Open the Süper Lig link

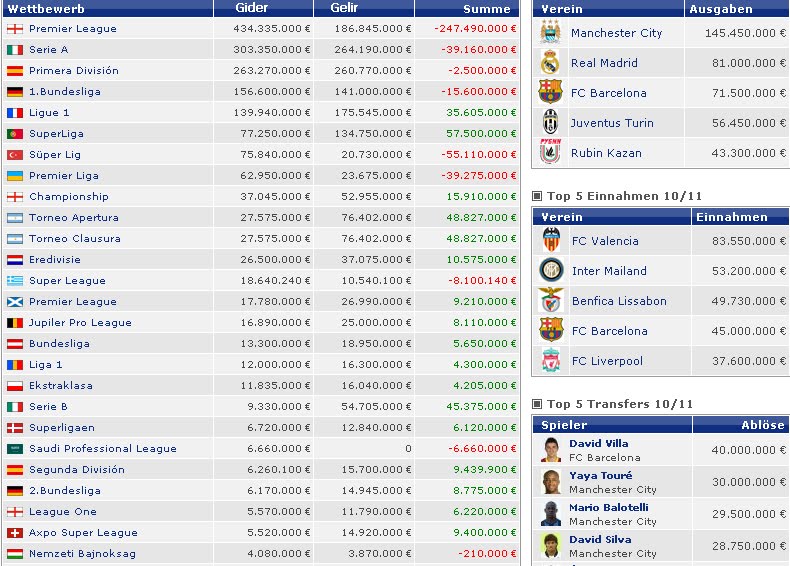click(x=55, y=155)
